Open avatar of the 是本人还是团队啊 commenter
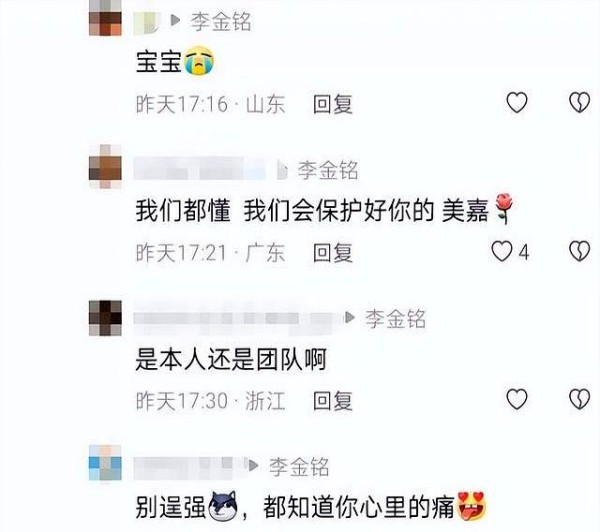Image resolution: width=600 pixels, height=532 pixels. [105, 317]
